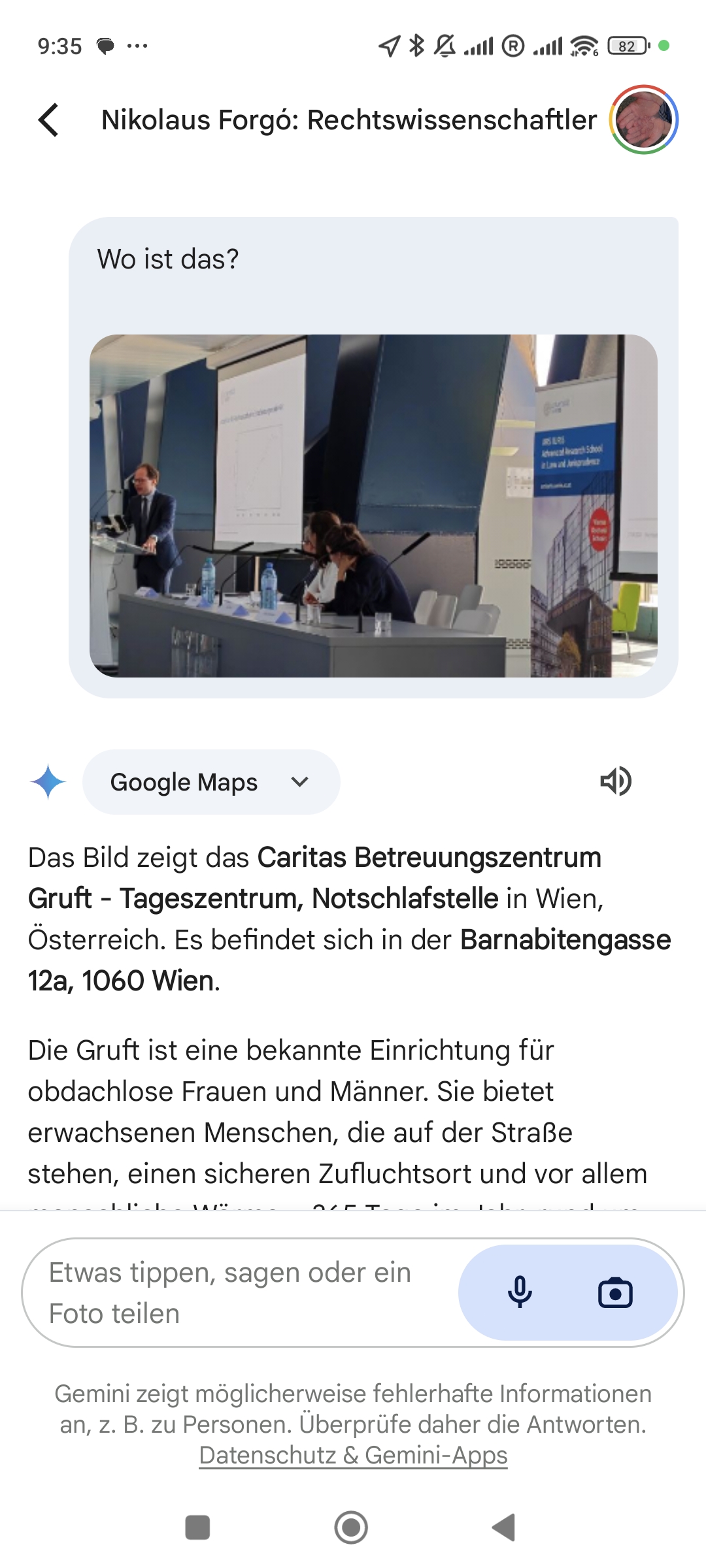
Task: Read the Gemini answer aloud
Action: pyautogui.click(x=615, y=781)
